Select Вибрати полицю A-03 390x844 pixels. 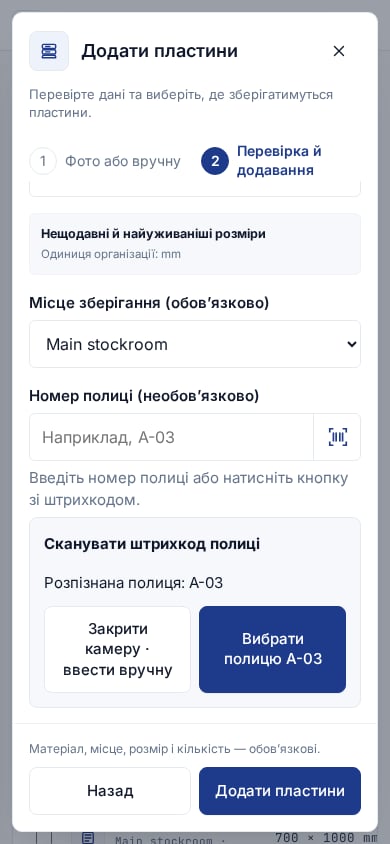pyautogui.click(x=272, y=649)
